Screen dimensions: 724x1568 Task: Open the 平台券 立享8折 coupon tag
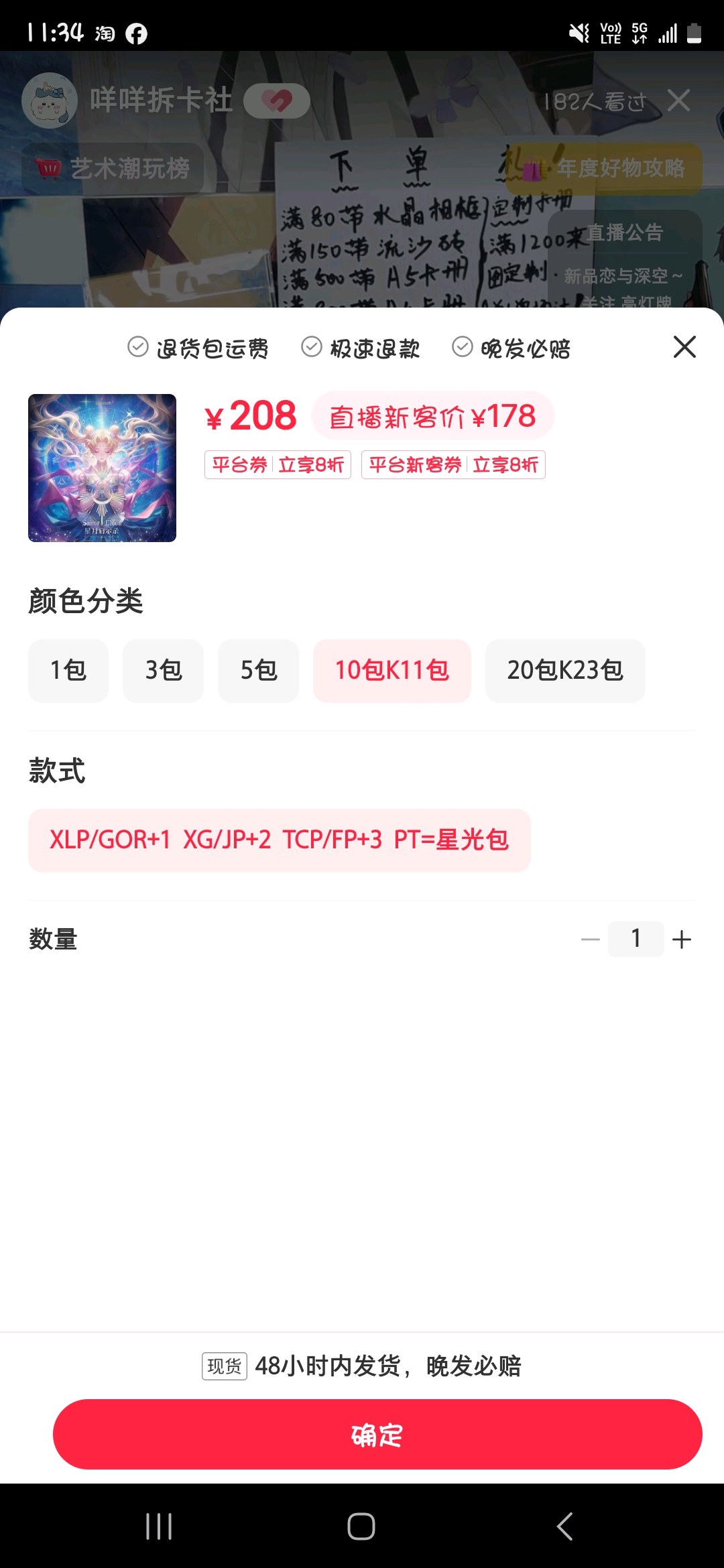278,464
